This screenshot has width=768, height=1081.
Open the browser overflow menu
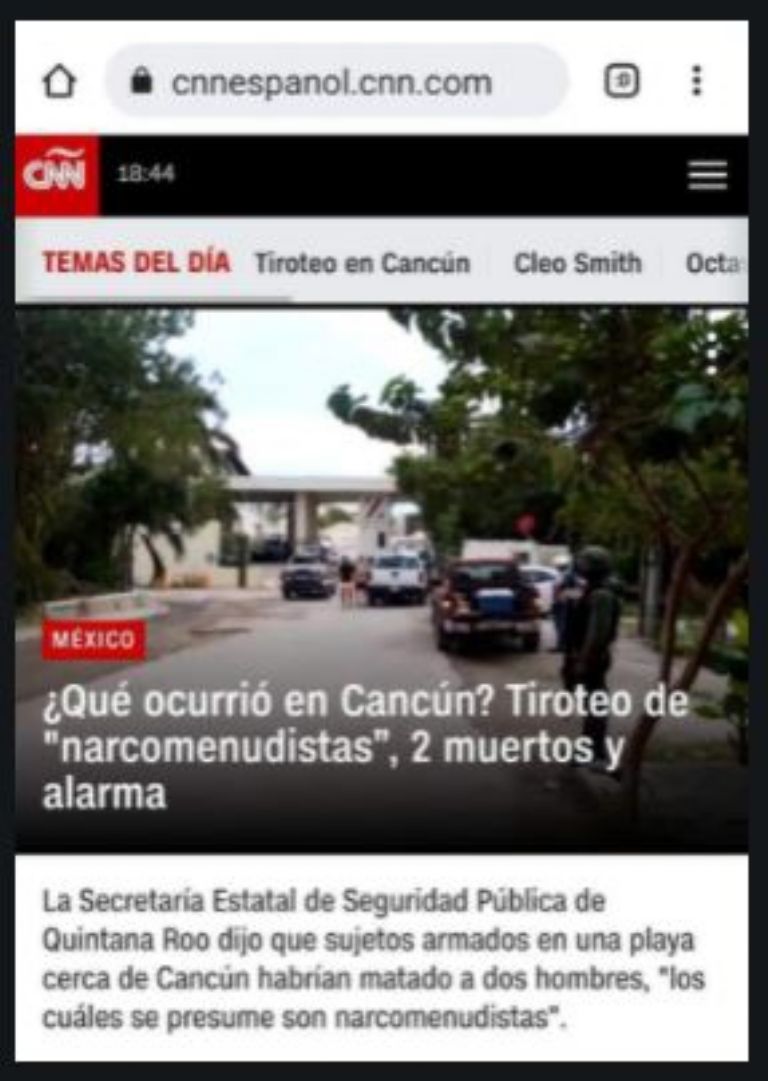coord(697,81)
